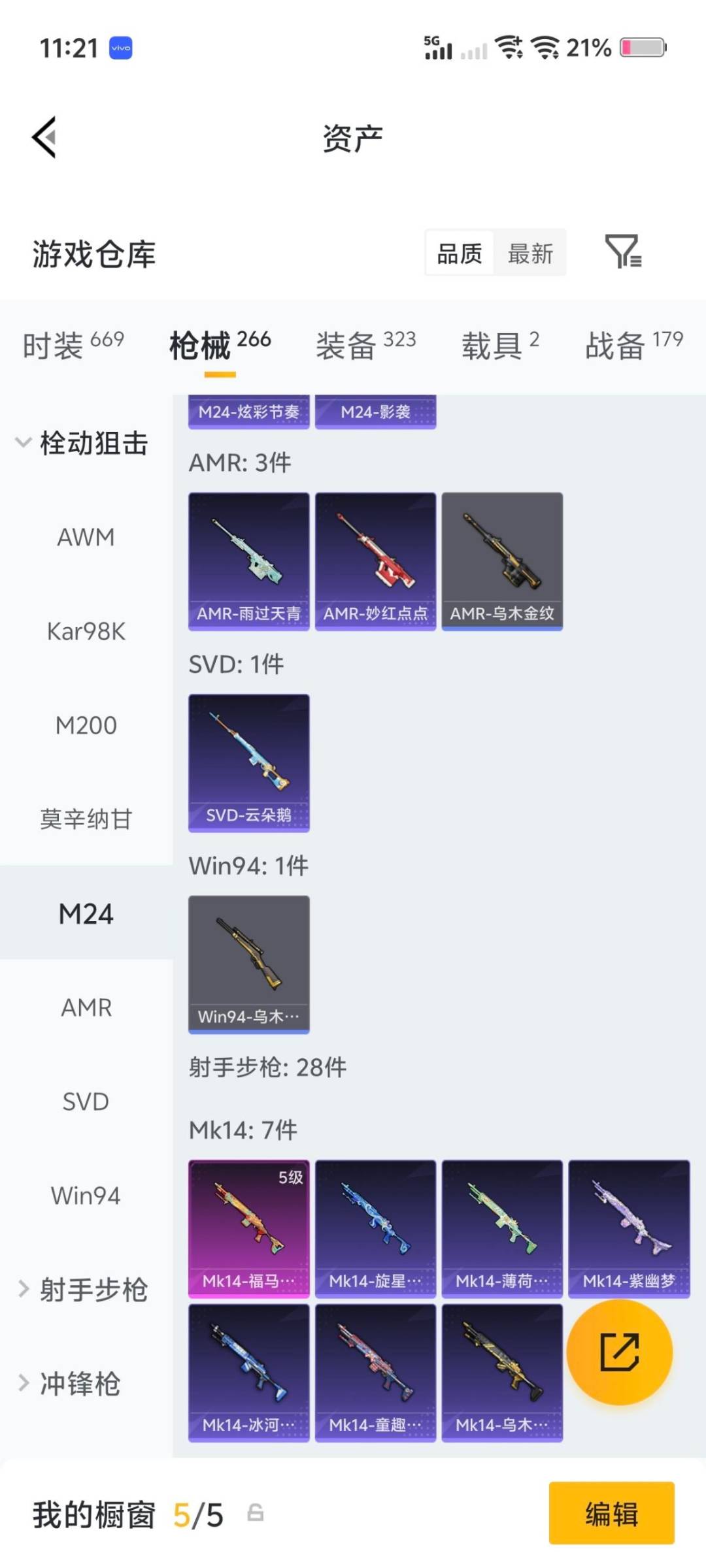706x1568 pixels.
Task: Select the AMR-雨过天青 weapon card
Action: [248, 559]
